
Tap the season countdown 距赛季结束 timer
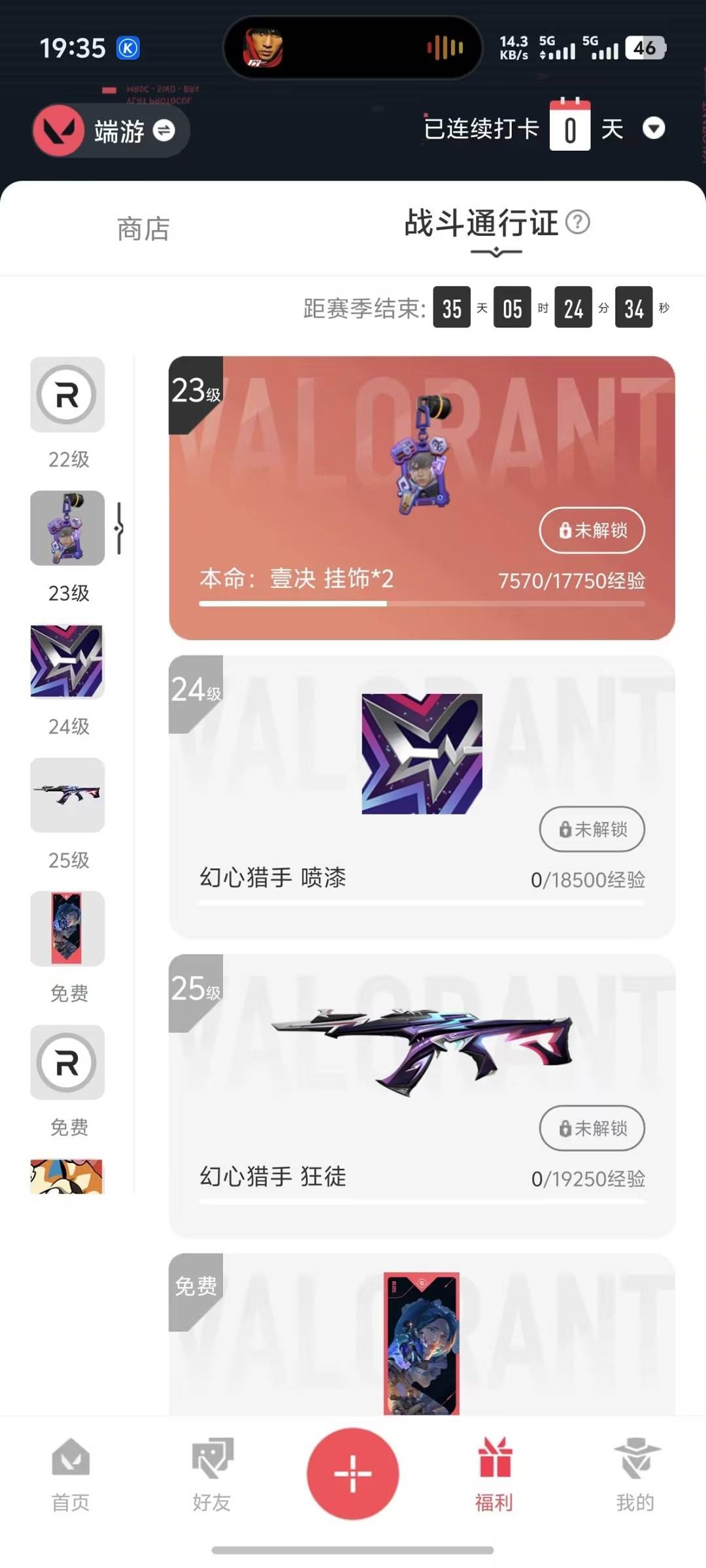tap(484, 307)
